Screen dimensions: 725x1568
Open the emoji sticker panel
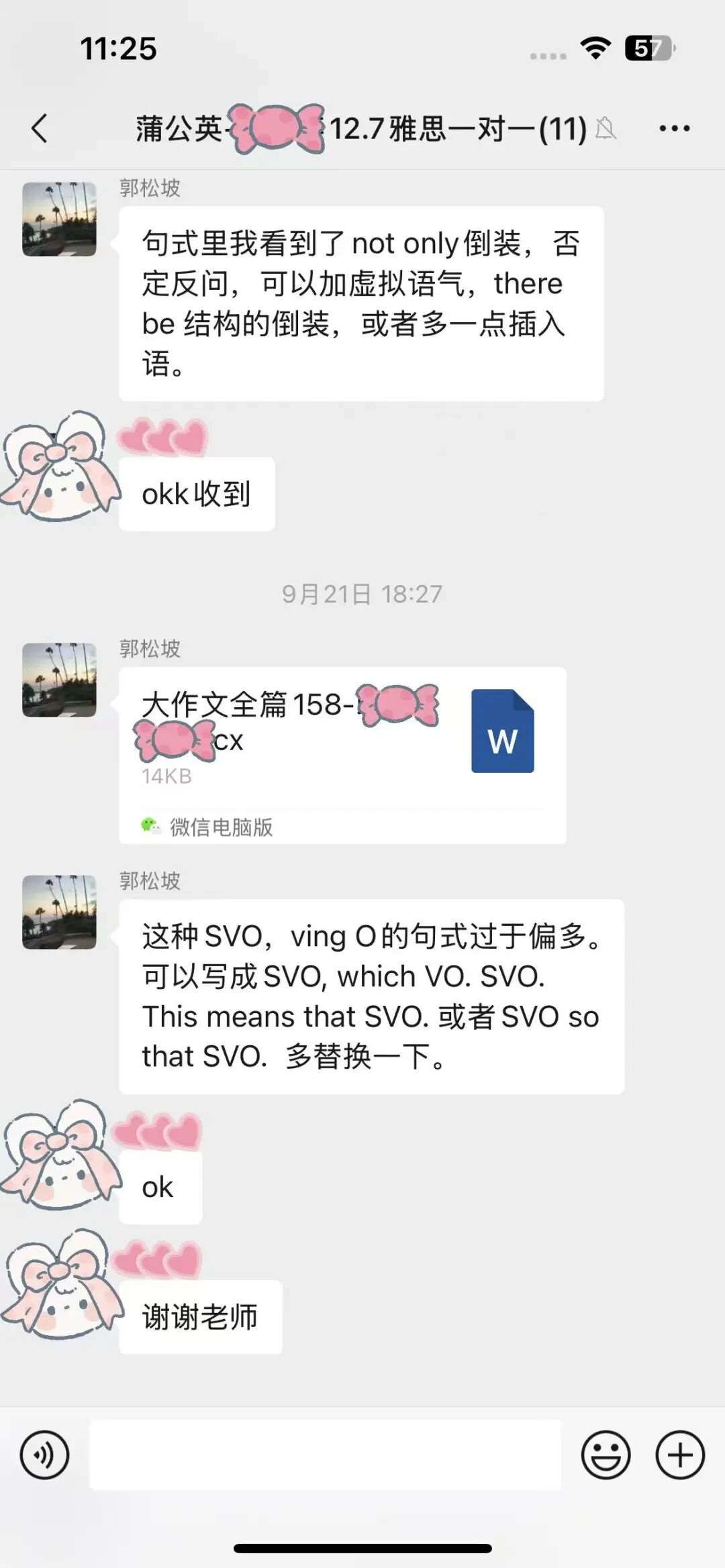pyautogui.click(x=606, y=1455)
